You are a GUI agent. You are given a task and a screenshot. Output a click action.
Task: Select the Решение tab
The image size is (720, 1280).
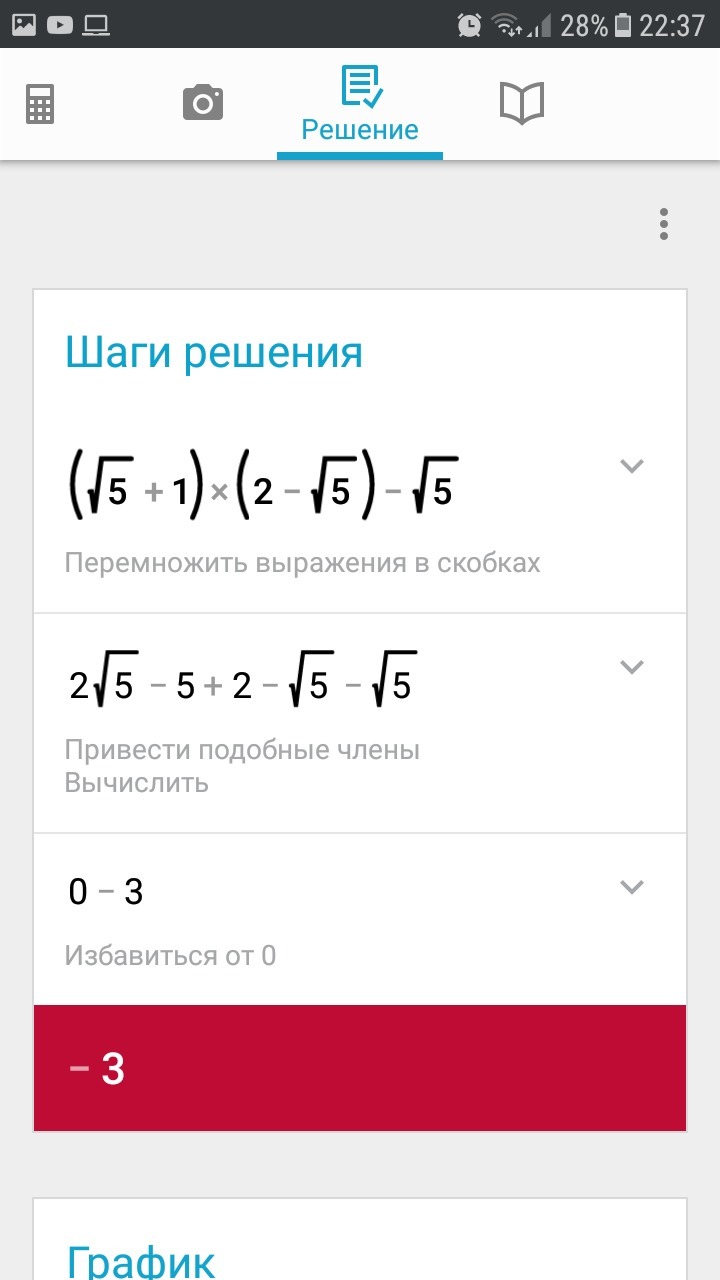pos(360,106)
